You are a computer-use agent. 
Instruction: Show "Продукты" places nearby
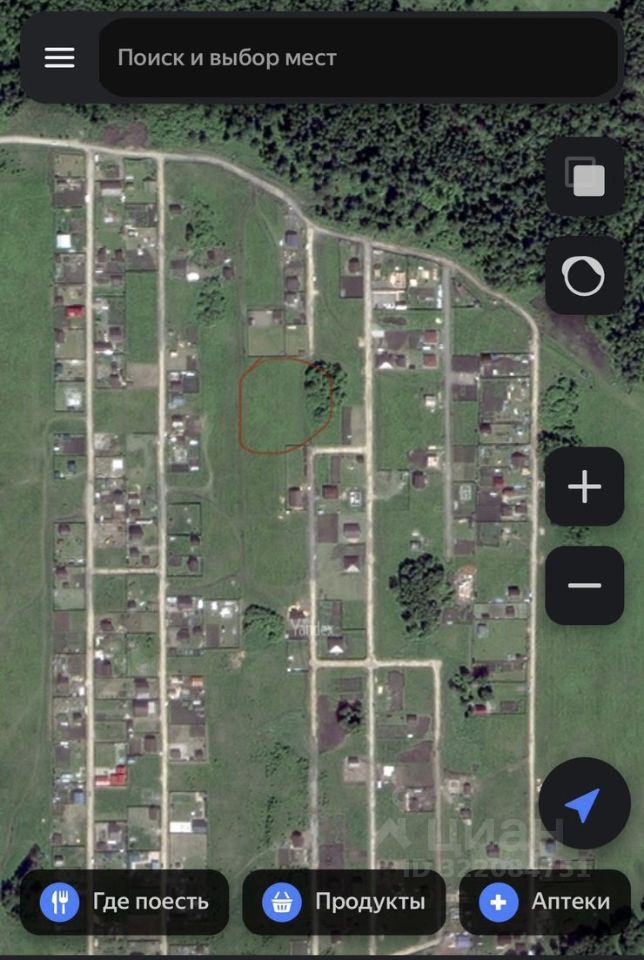[344, 902]
